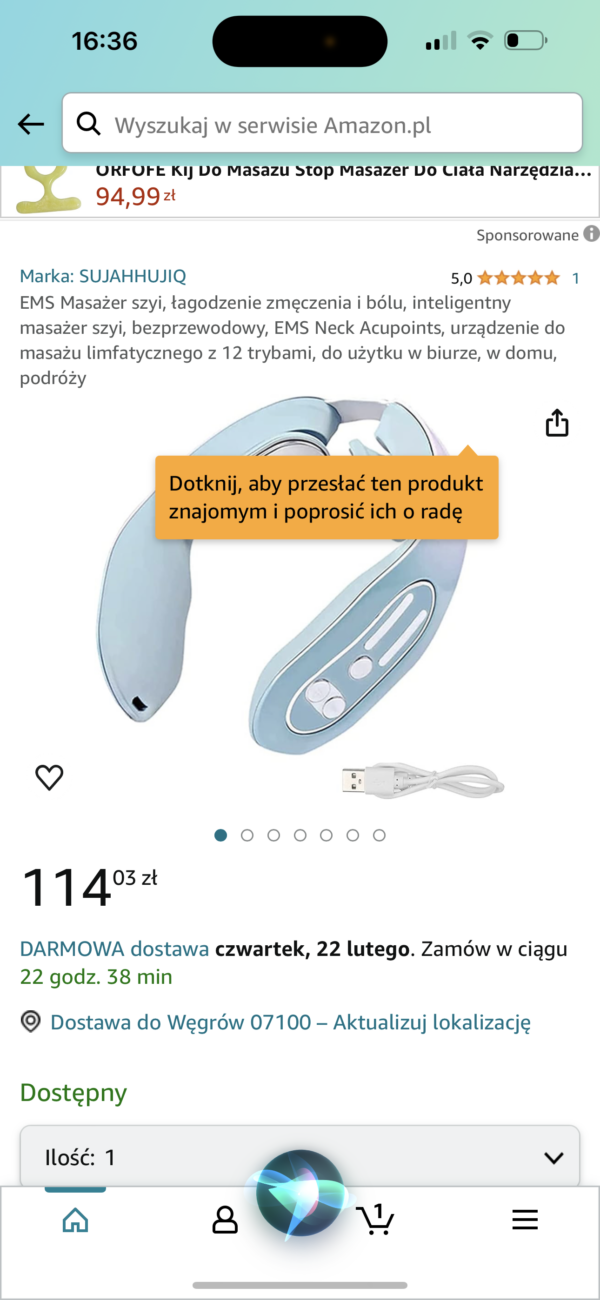Viewport: 600px width, 1300px height.
Task: Open the shopping cart tab
Action: click(x=375, y=1219)
